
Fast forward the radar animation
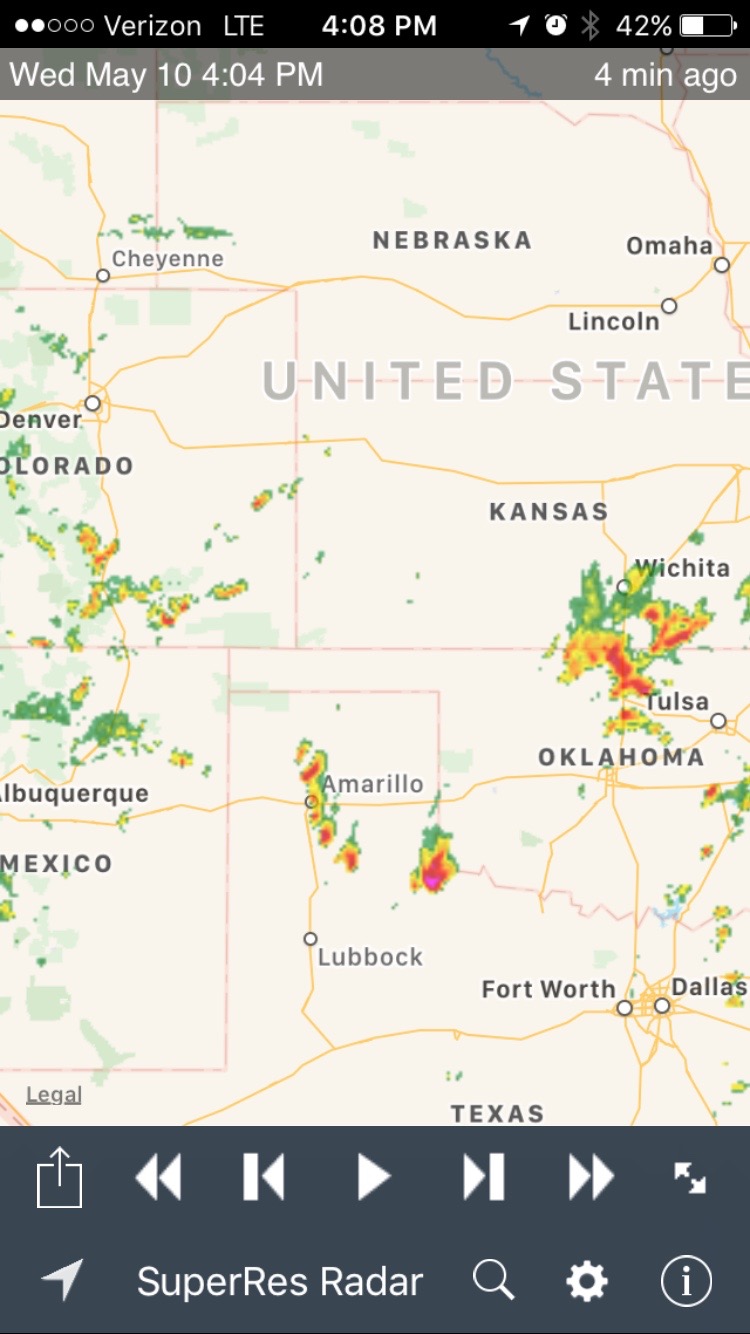point(590,1177)
